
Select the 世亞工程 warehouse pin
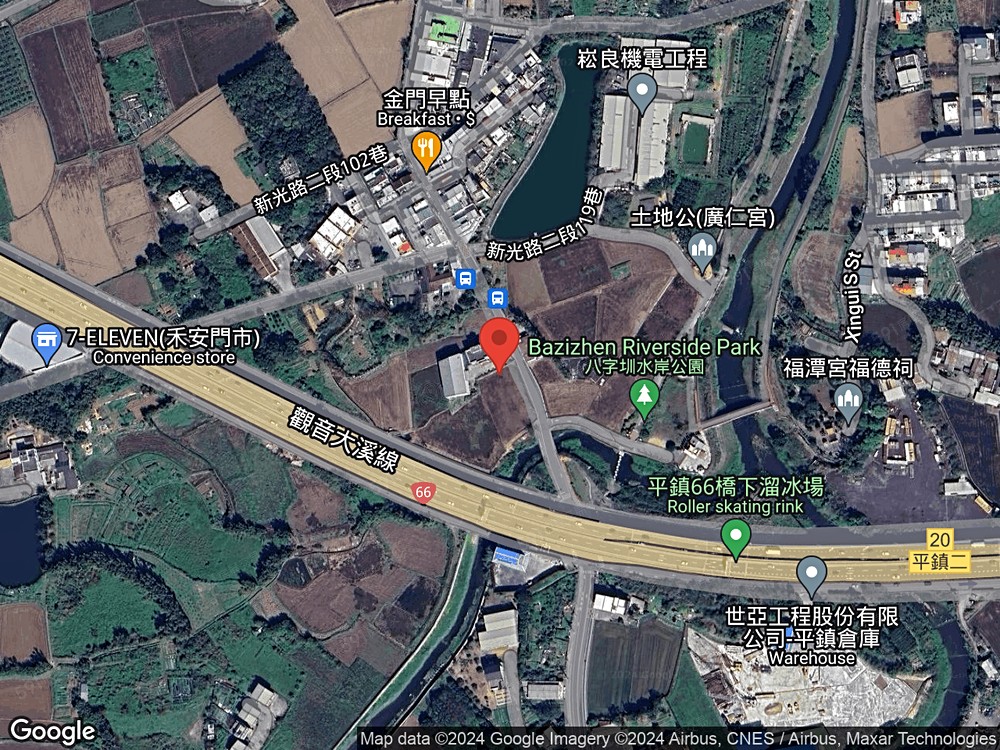pyautogui.click(x=811, y=575)
